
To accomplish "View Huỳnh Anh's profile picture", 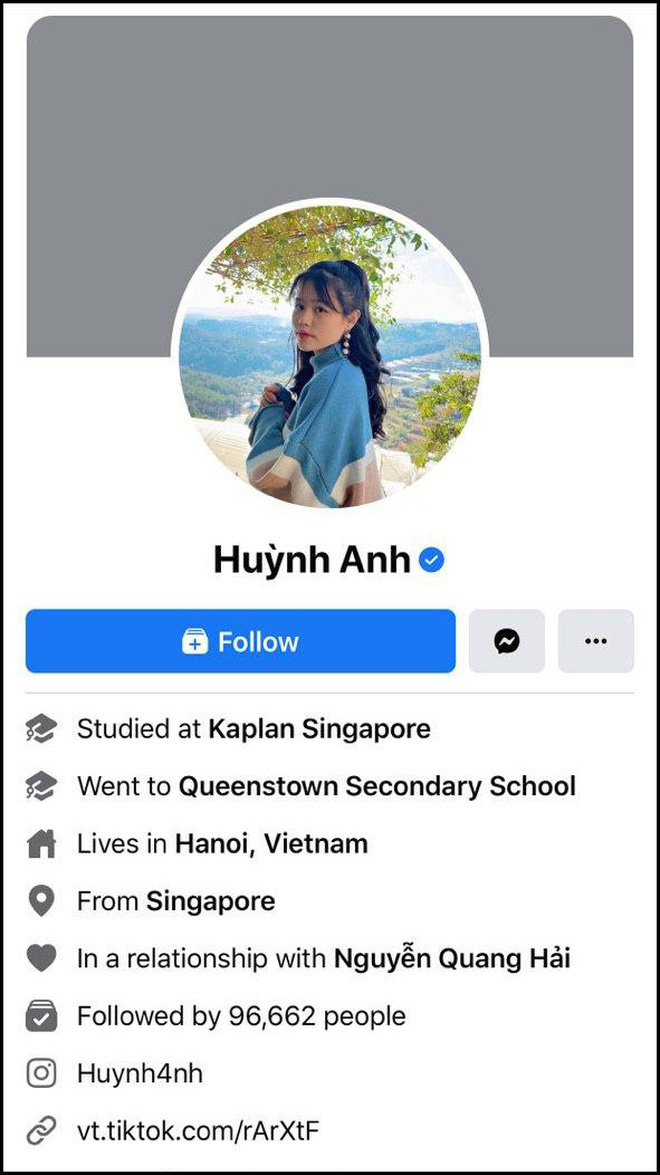I will 330,355.
